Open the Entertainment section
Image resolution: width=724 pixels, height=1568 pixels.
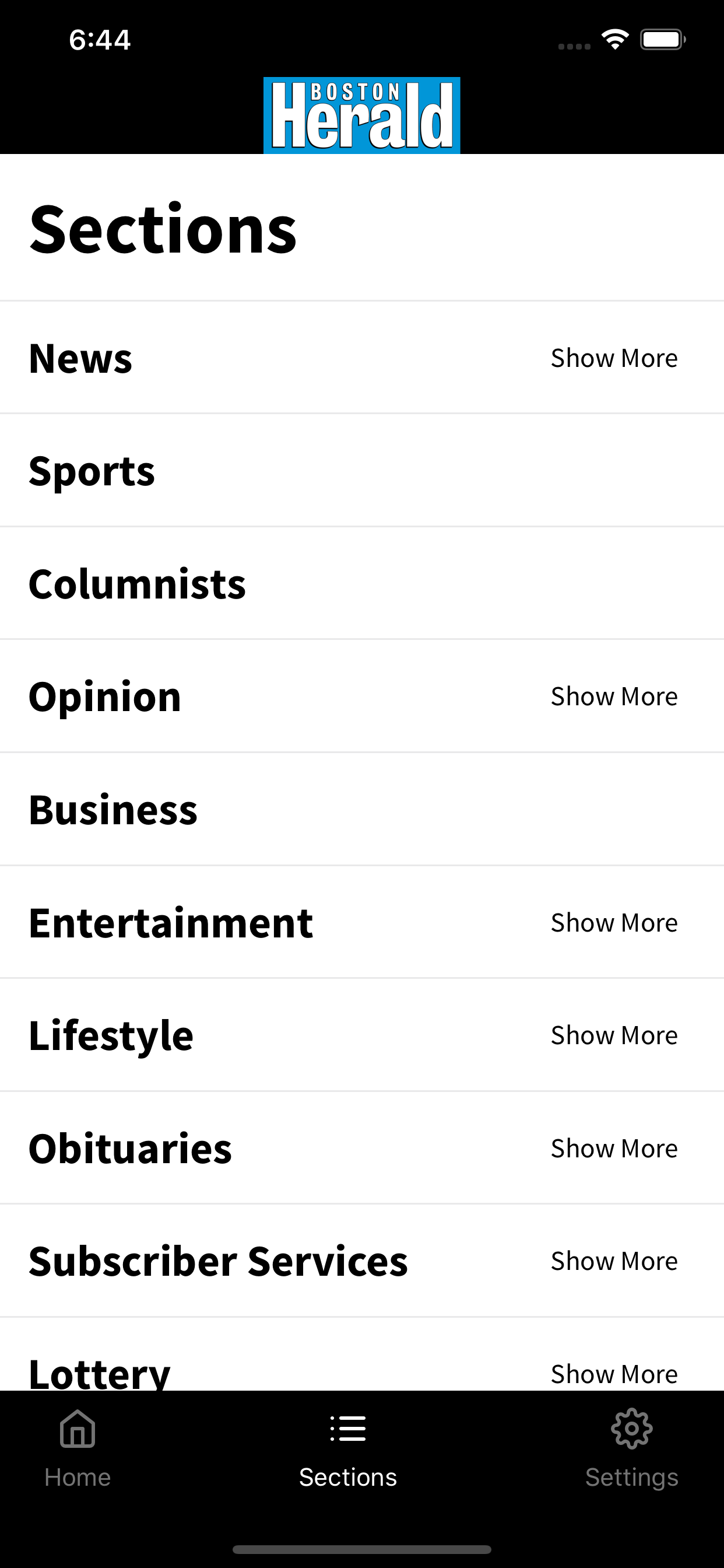point(171,923)
